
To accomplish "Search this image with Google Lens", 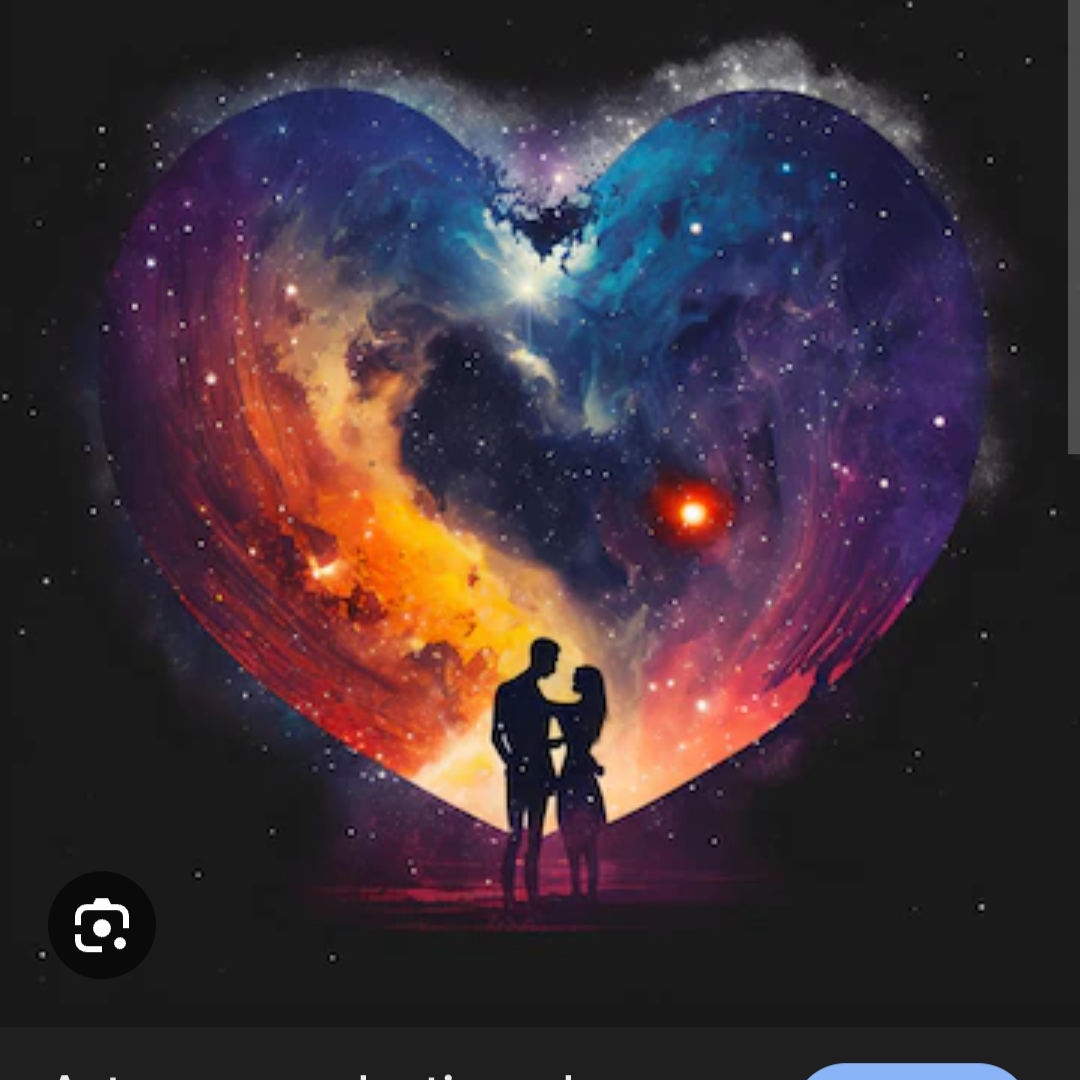I will (102, 925).
